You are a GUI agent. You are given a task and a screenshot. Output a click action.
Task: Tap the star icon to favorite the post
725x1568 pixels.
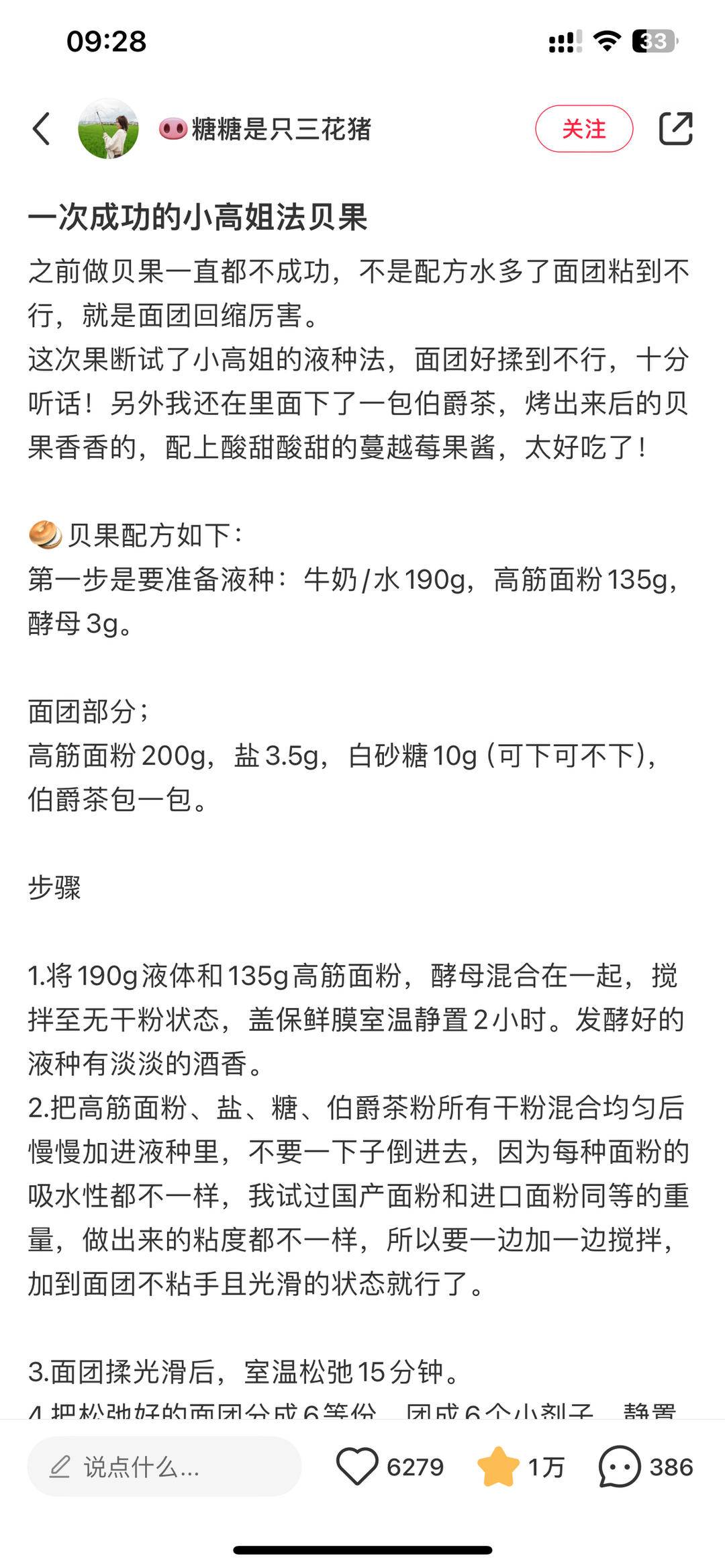pos(498,1467)
